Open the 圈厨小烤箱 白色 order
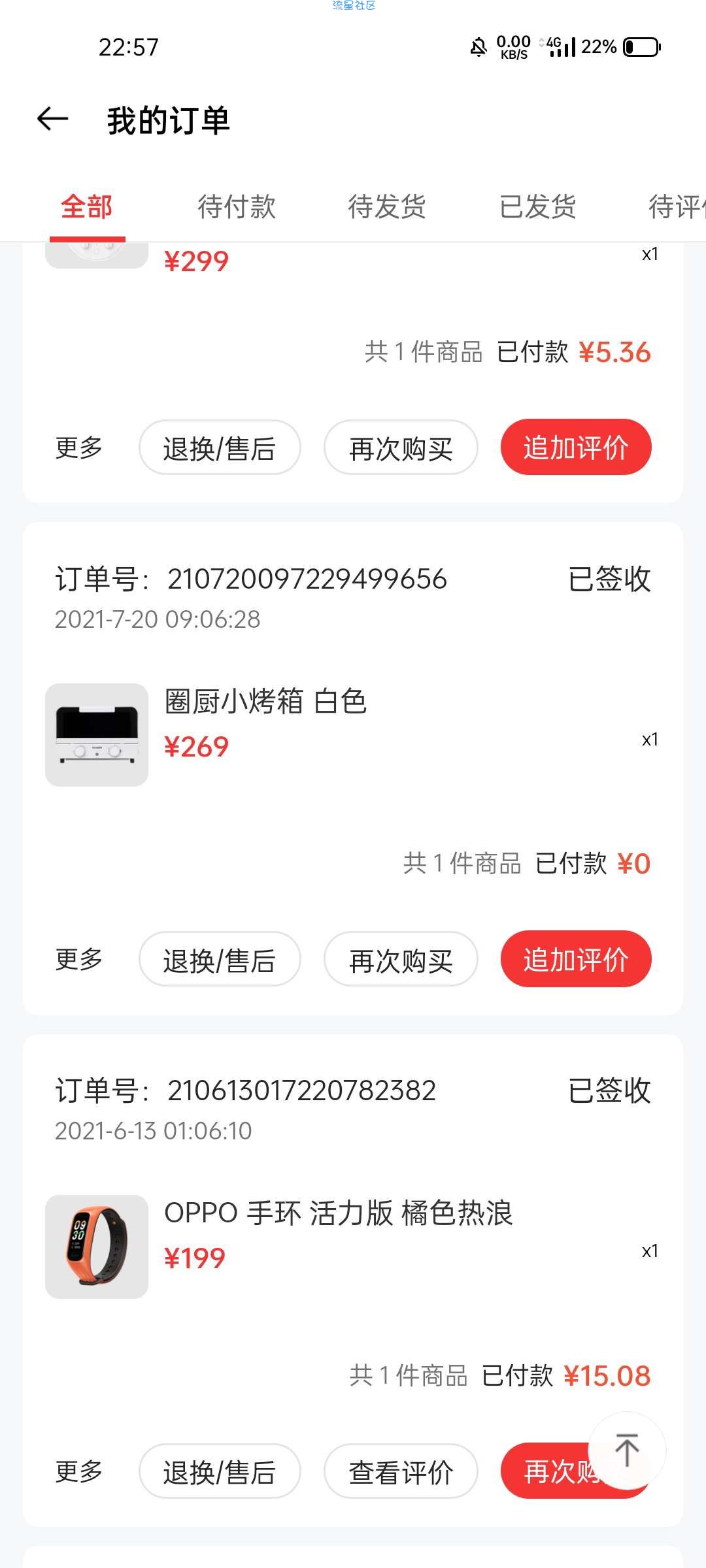The height and width of the screenshot is (1568, 706). 353,734
